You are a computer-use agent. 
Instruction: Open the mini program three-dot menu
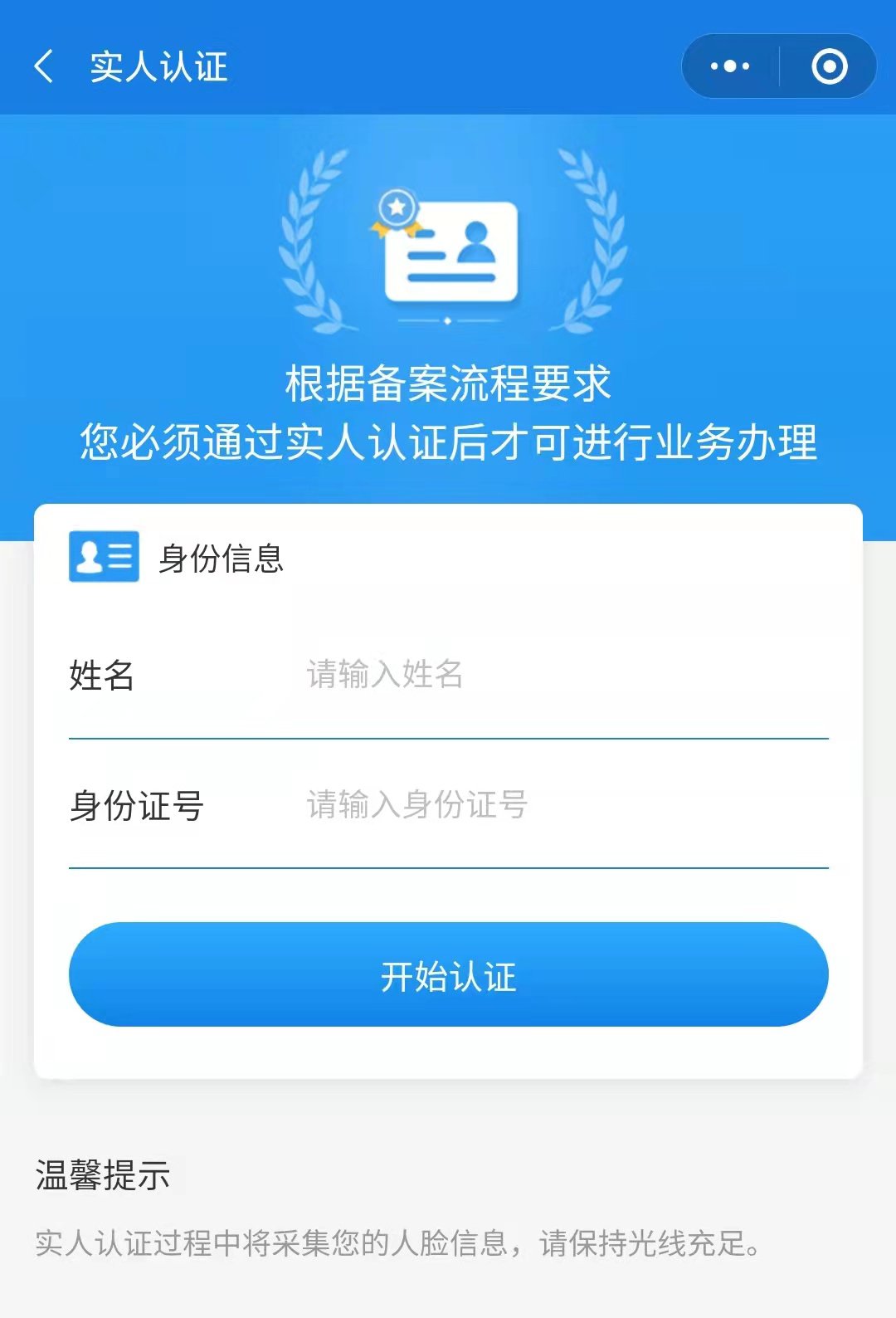(730, 66)
